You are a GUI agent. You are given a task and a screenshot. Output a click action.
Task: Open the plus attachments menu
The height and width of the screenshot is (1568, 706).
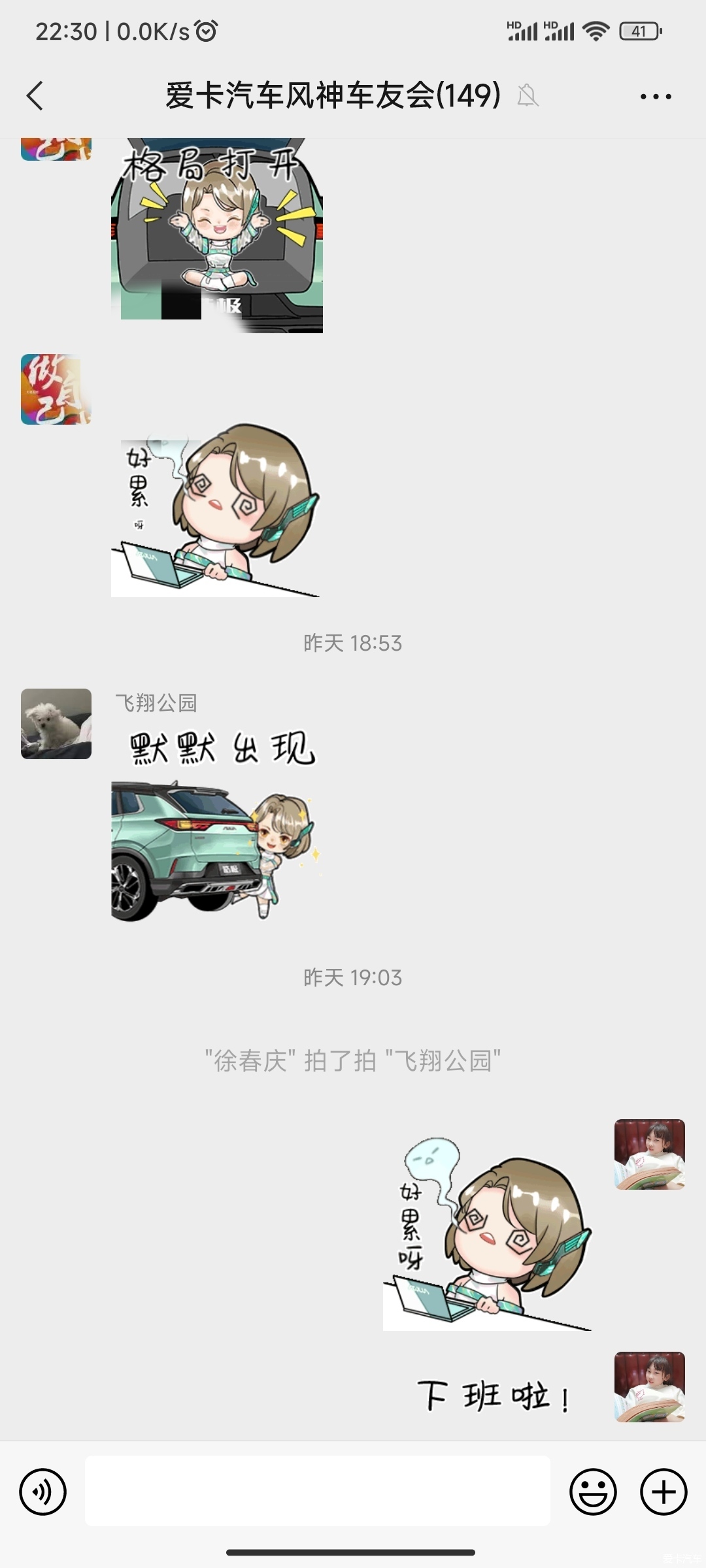pyautogui.click(x=663, y=1492)
